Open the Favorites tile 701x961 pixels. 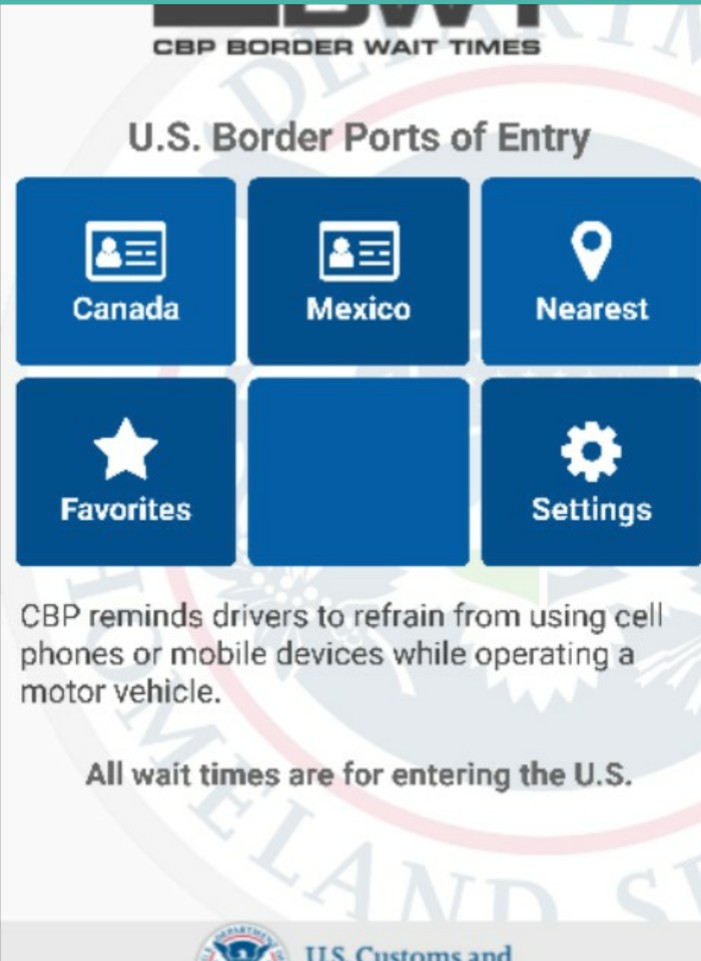[126, 471]
